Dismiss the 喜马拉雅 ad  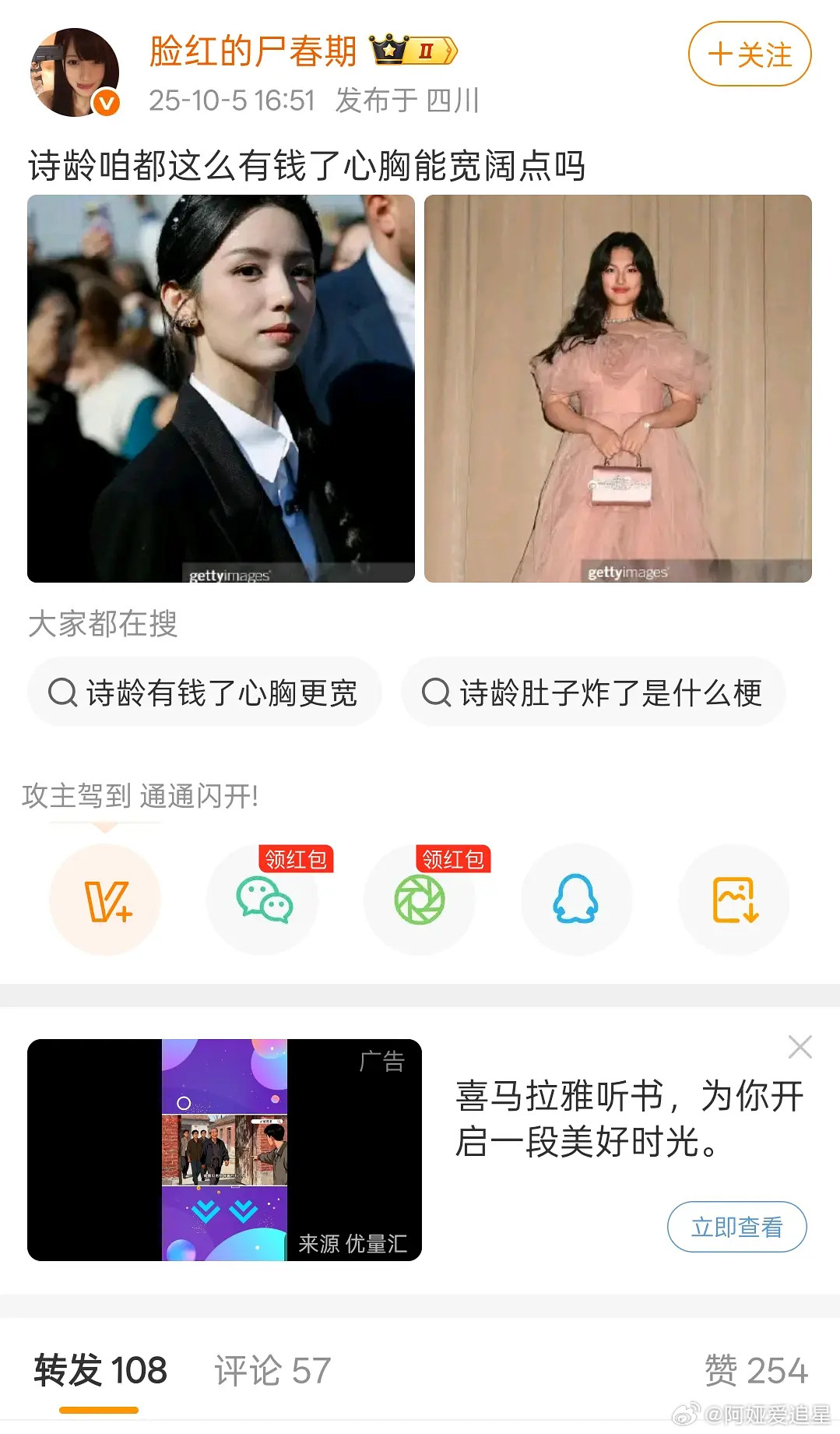[800, 1047]
